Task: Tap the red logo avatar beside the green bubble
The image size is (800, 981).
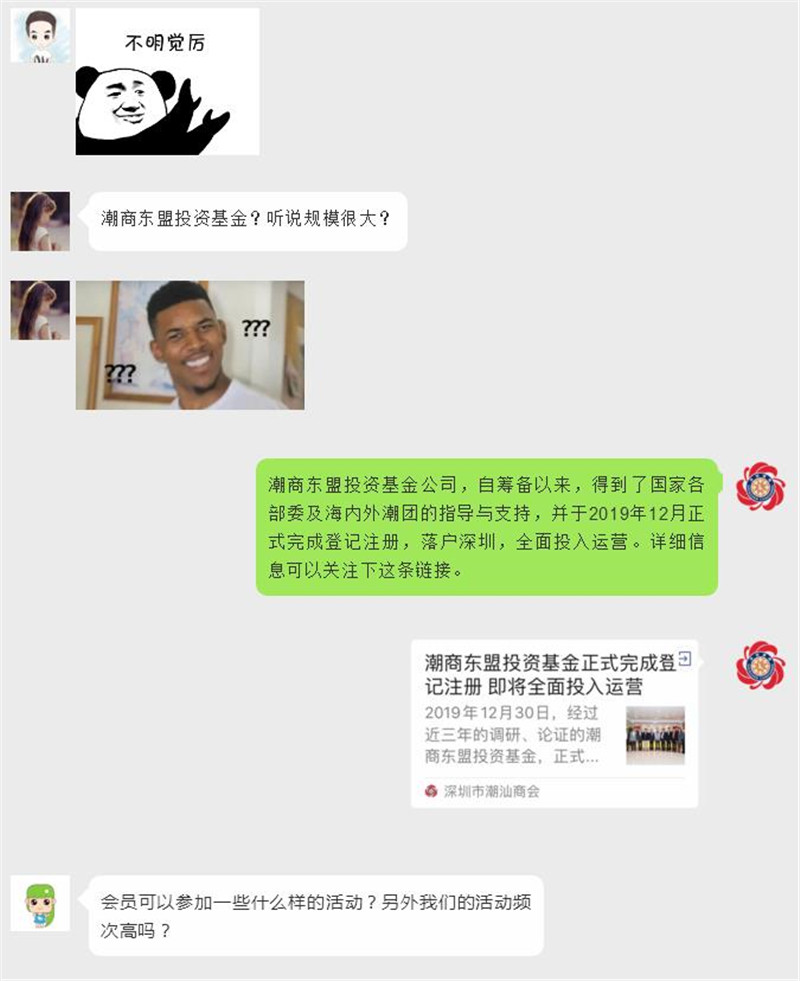Action: [x=760, y=487]
